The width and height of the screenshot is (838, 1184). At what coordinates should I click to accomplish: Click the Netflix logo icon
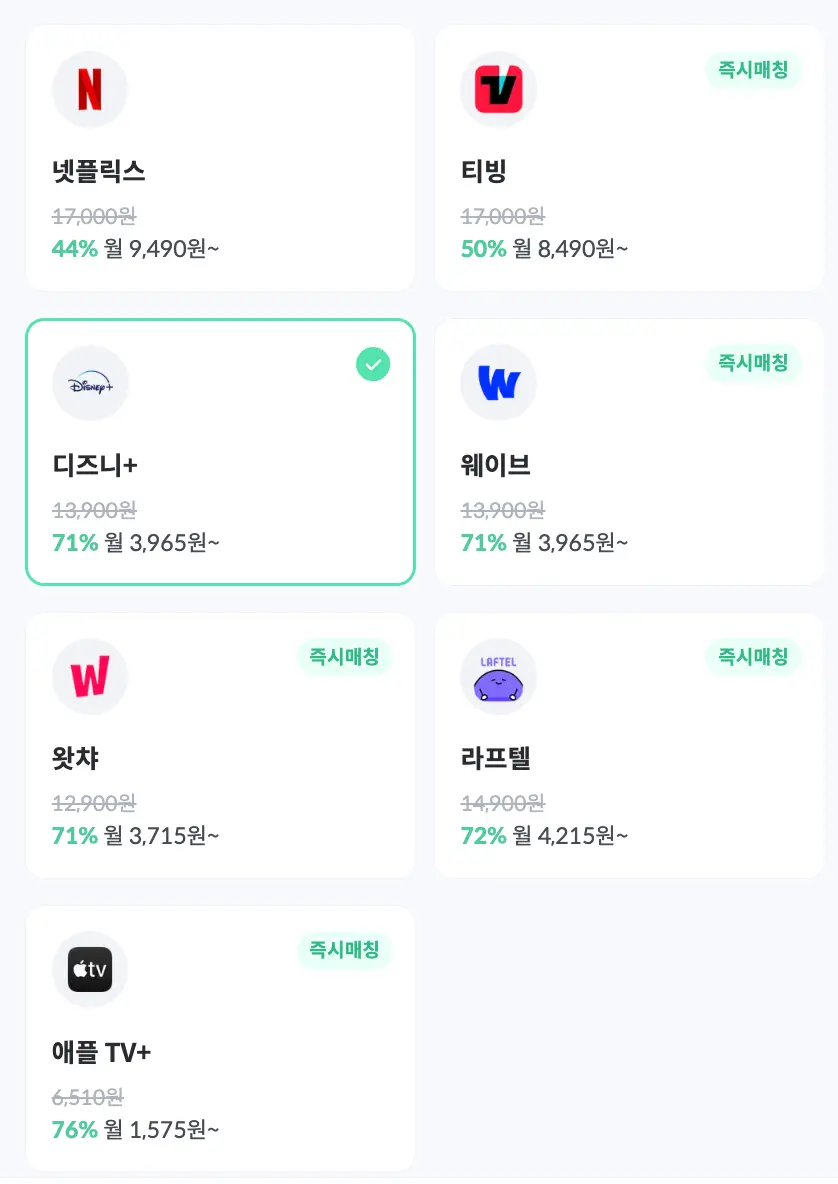coord(90,89)
